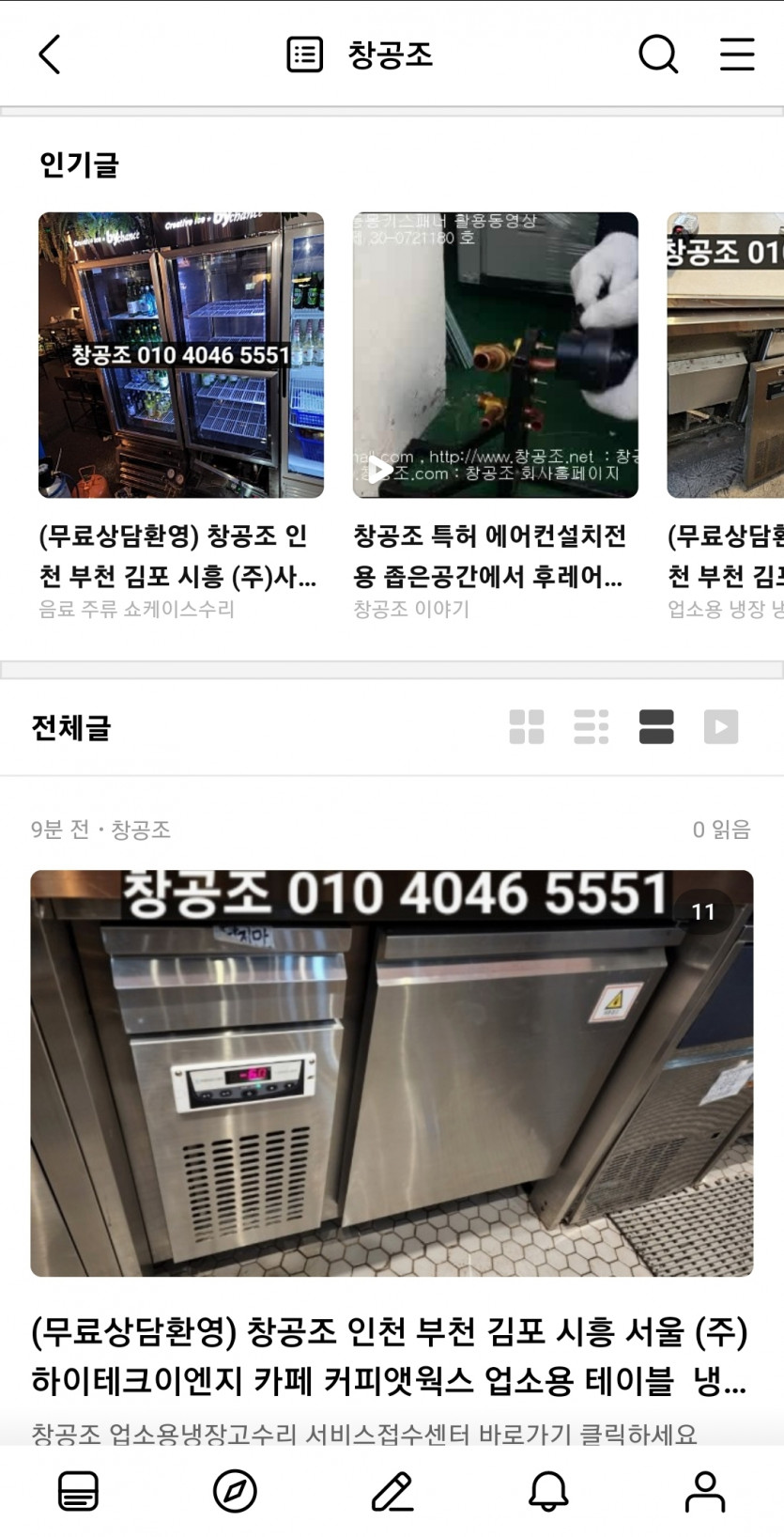This screenshot has height=1537, width=784.
Task: Open the notifications bell
Action: pyautogui.click(x=548, y=1491)
